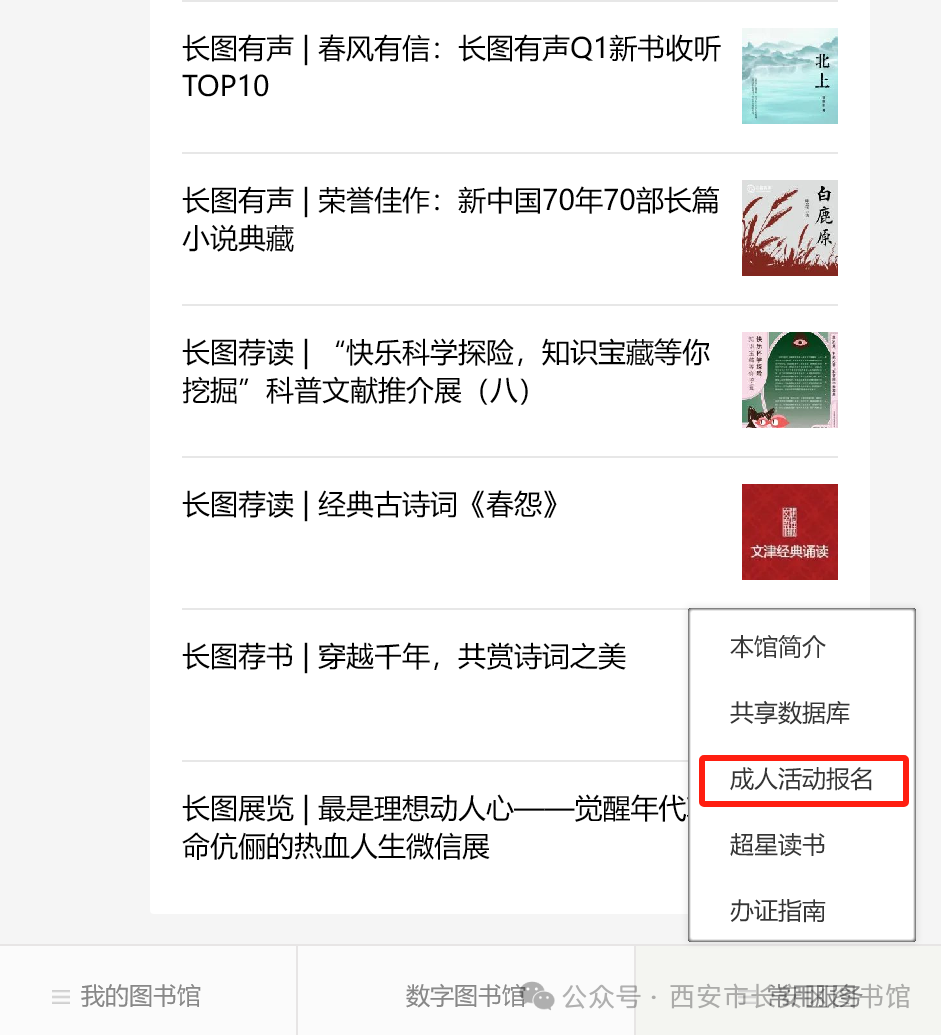This screenshot has height=1035, width=941.
Task: Open 超星读书 from the popup menu
Action: [777, 845]
